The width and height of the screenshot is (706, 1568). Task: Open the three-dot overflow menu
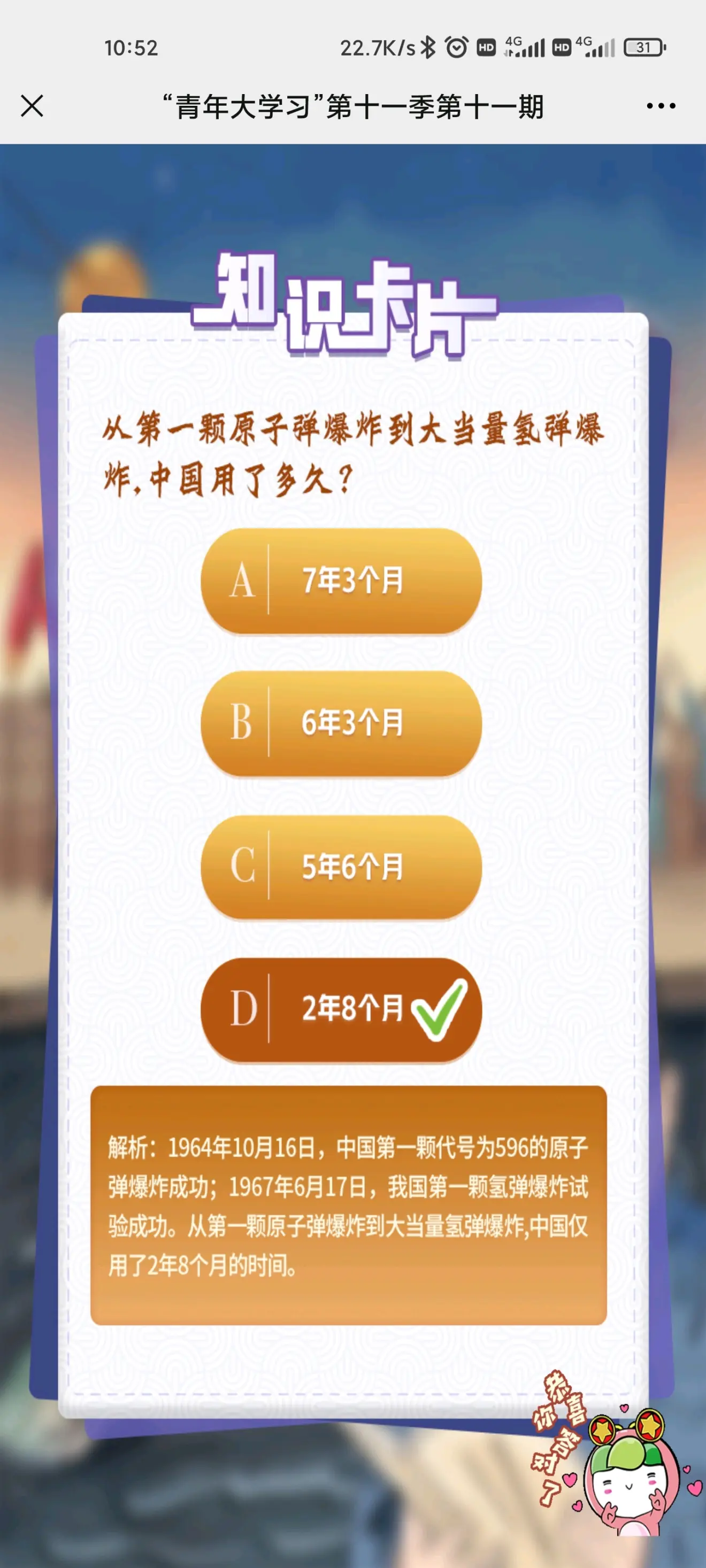[x=661, y=106]
